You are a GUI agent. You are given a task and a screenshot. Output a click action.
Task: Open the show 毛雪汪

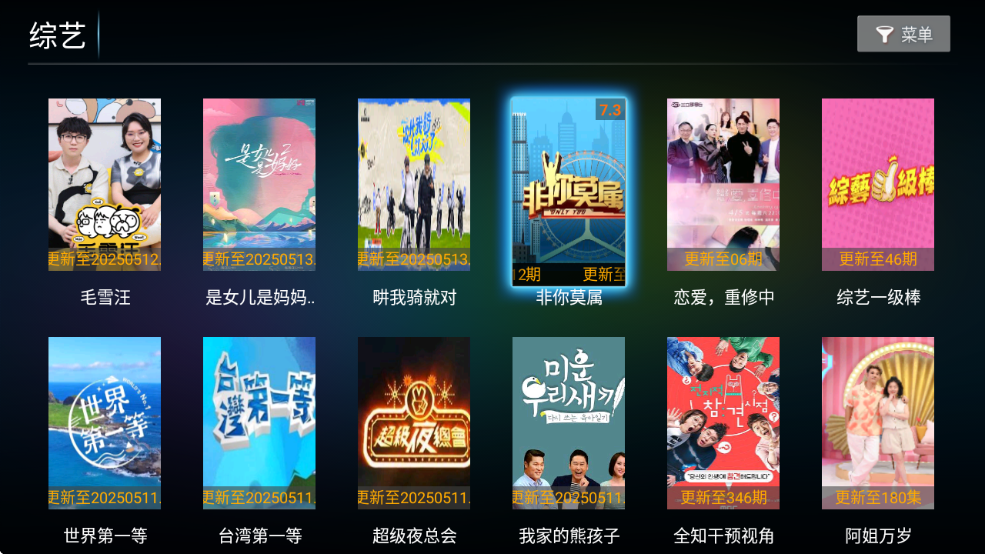click(x=105, y=185)
